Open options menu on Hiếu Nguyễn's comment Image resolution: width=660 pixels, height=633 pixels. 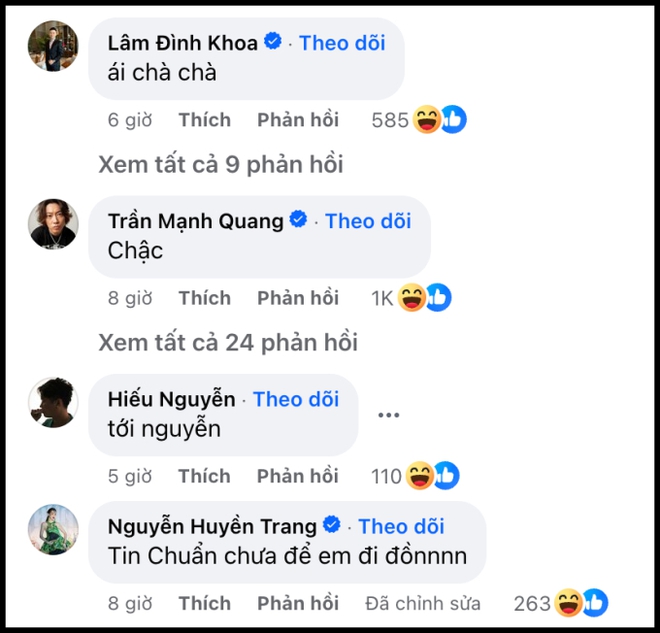point(390,414)
